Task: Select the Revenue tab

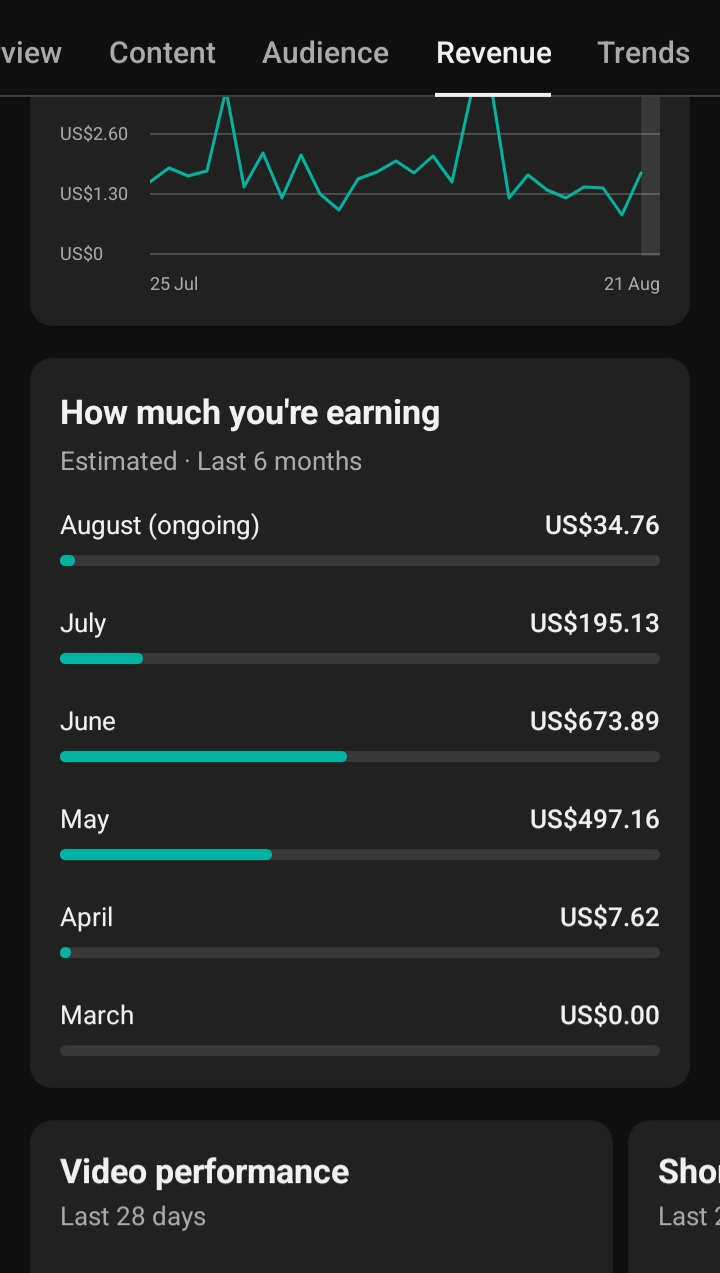Action: click(493, 52)
